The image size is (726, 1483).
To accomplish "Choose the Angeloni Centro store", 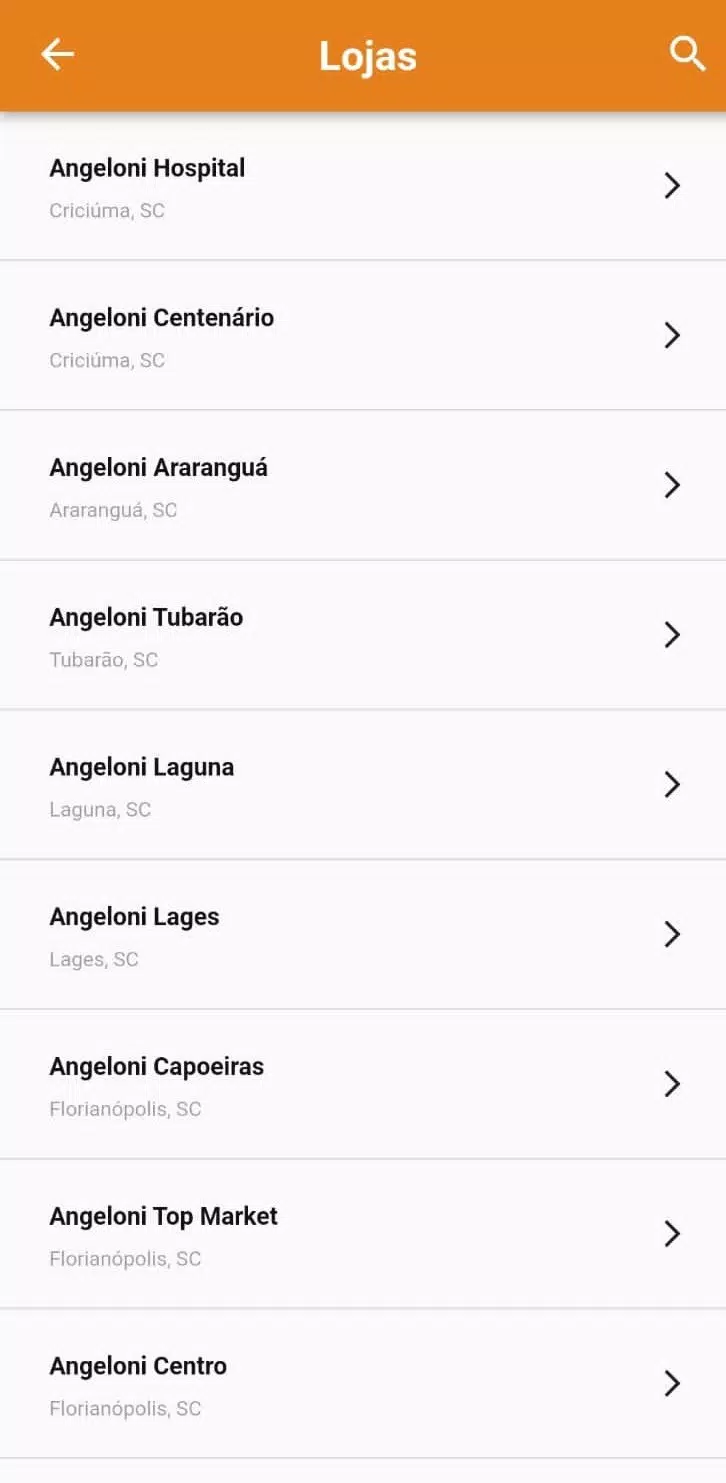I will [363, 1384].
